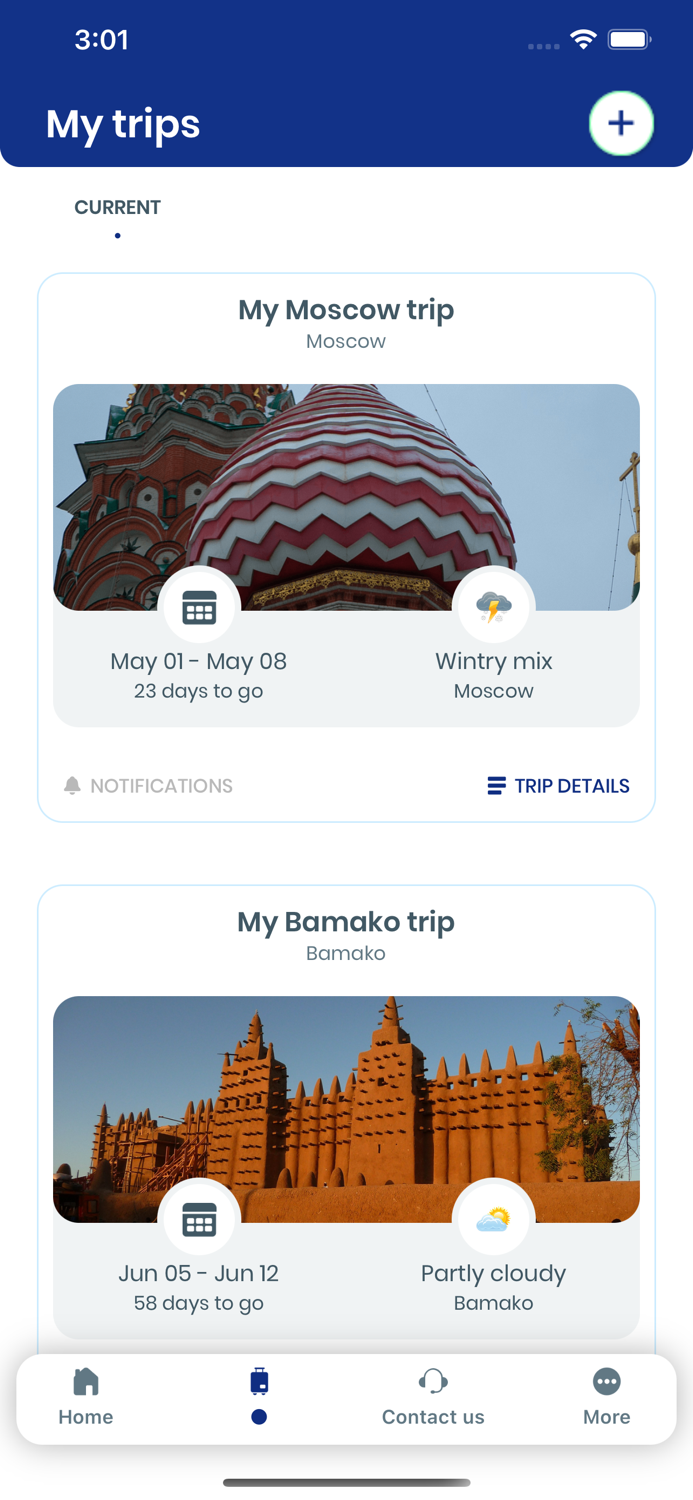The image size is (693, 1500).
Task: Go to the Home tab
Action: [86, 1397]
